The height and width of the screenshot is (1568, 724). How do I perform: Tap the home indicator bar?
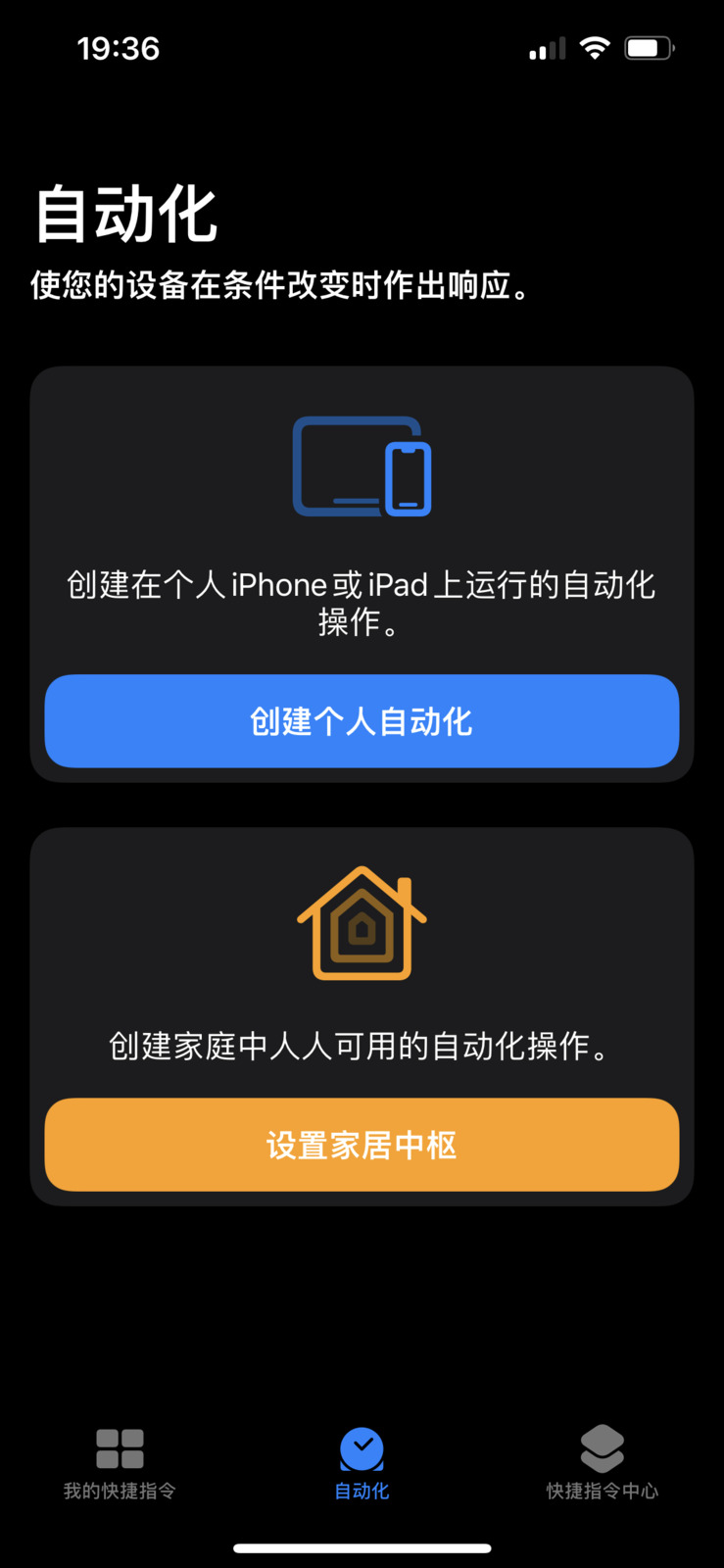tap(362, 1548)
